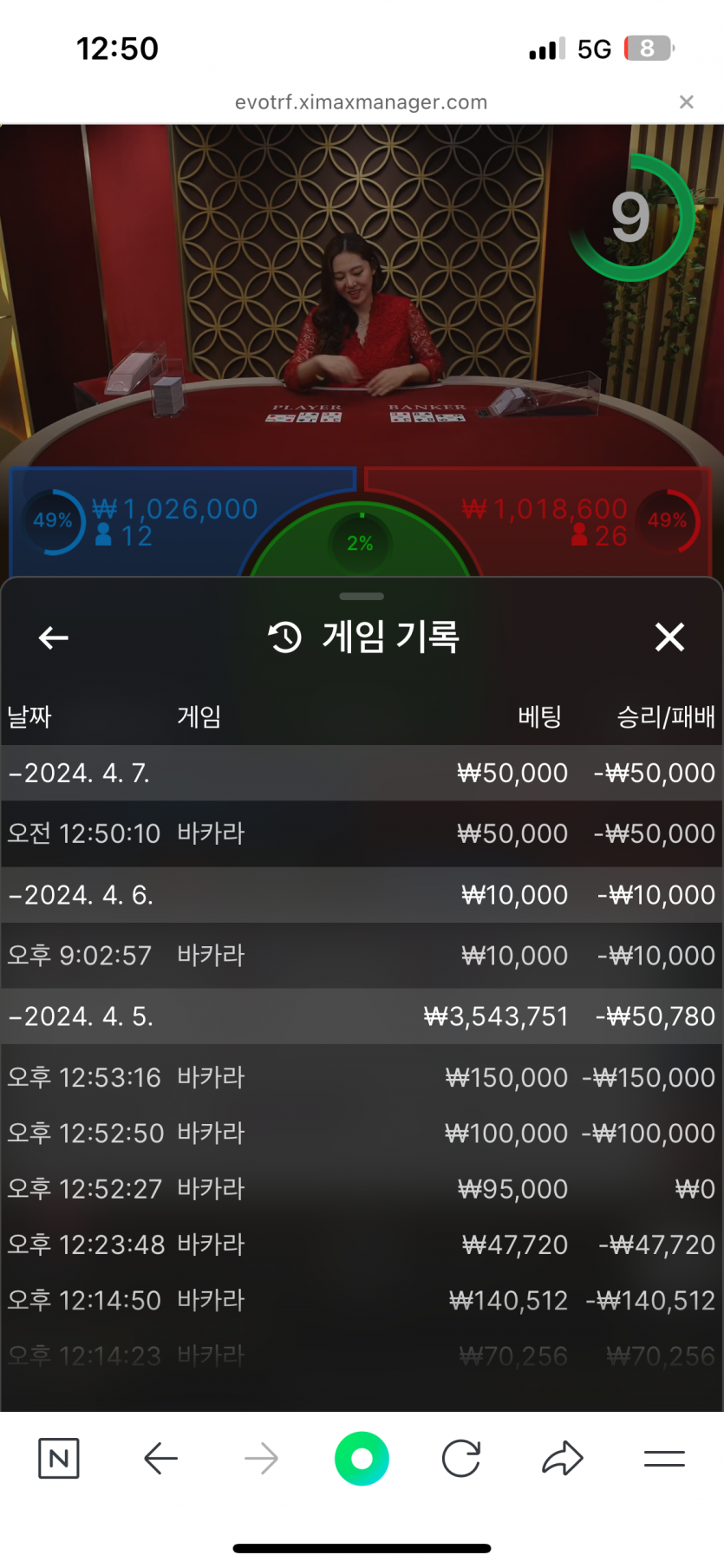This screenshot has height=1568, width=724.
Task: Go back from the 게임 기록 panel
Action: (x=54, y=638)
